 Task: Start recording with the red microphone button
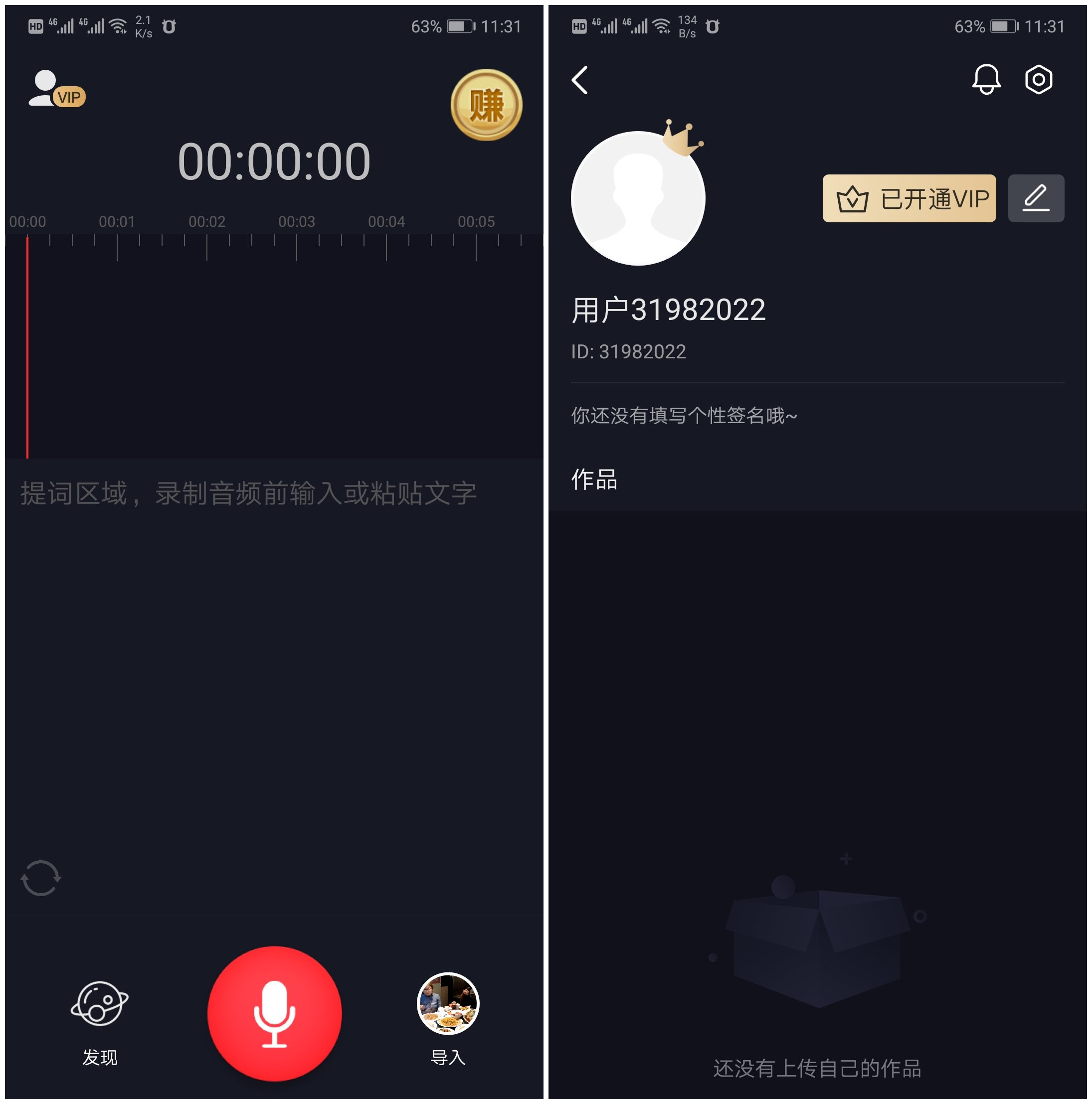274,1013
